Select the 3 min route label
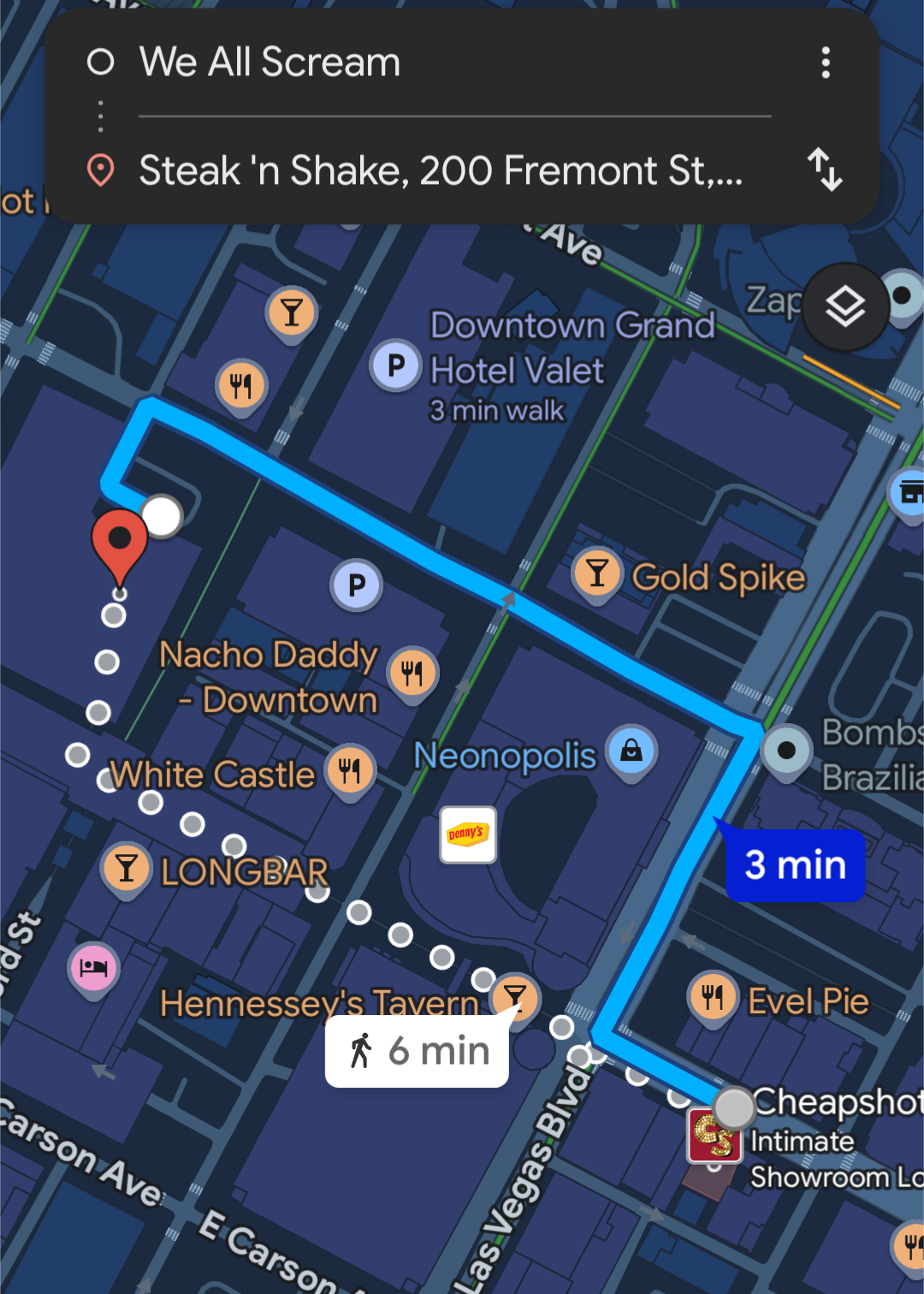Viewport: 924px width, 1294px height. tap(795, 865)
